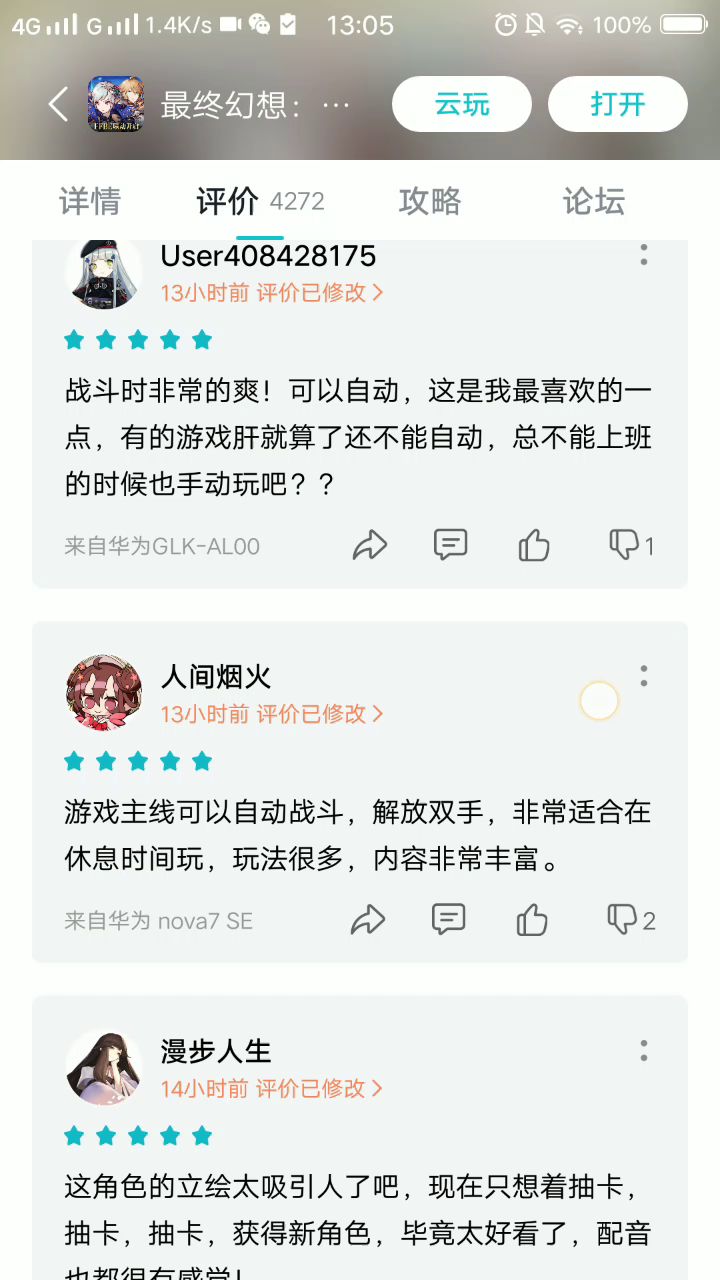
Task: View 漫步人生's 评价已修改 edit history
Action: (320, 1088)
